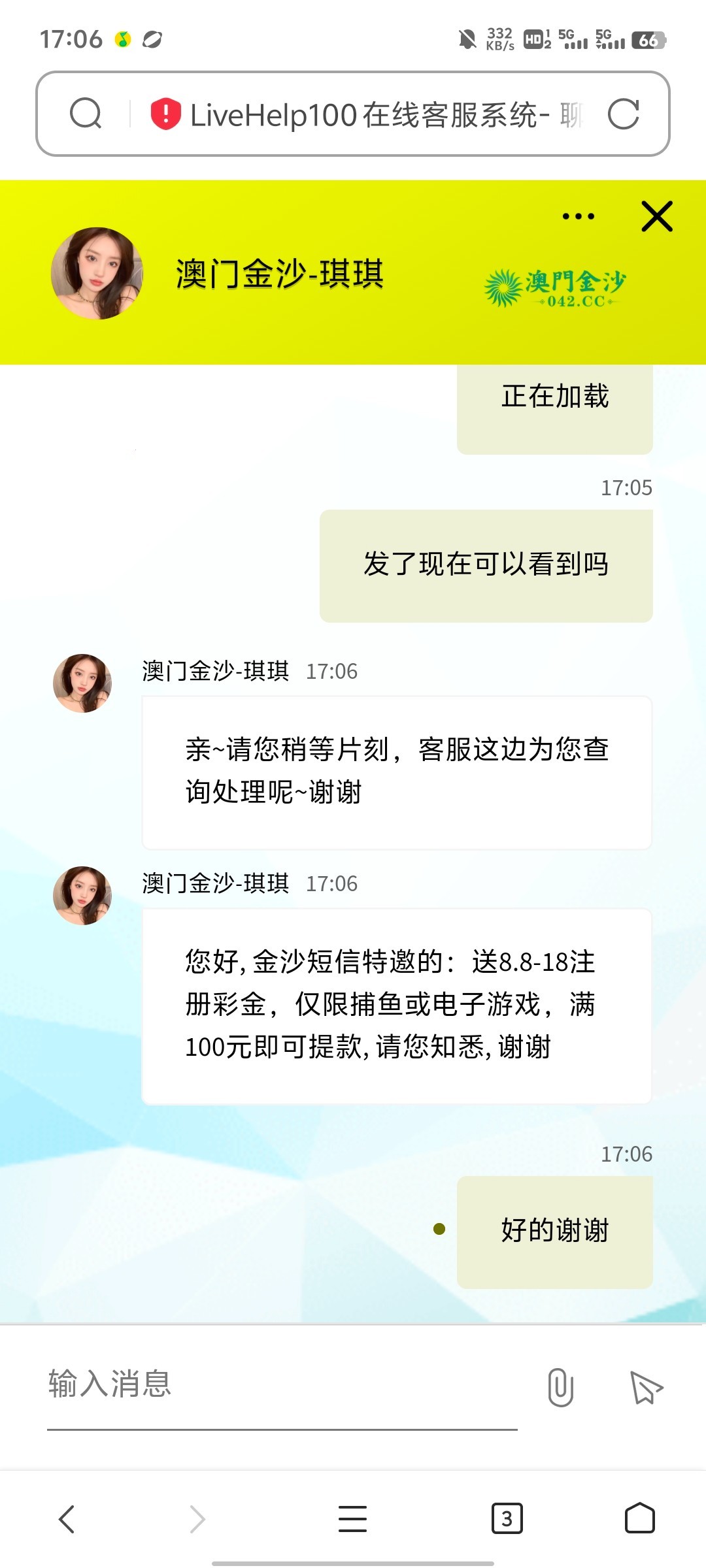
Task: Go back to the previous page in browser
Action: 67,1518
